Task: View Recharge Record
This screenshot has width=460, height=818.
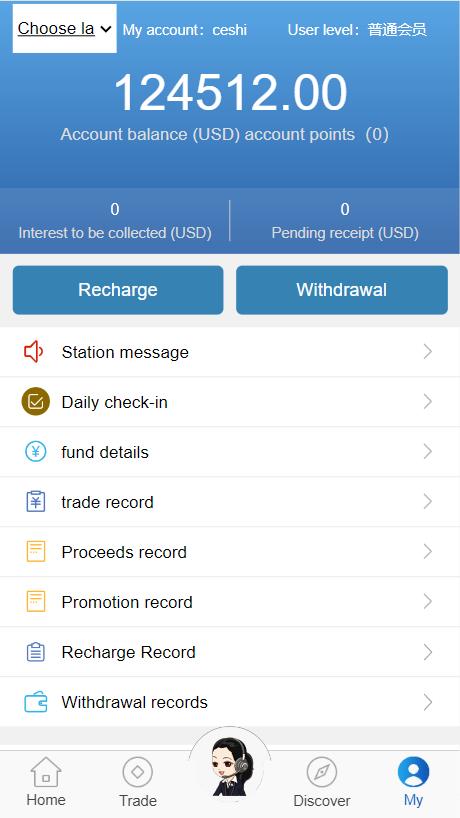Action: tap(230, 652)
